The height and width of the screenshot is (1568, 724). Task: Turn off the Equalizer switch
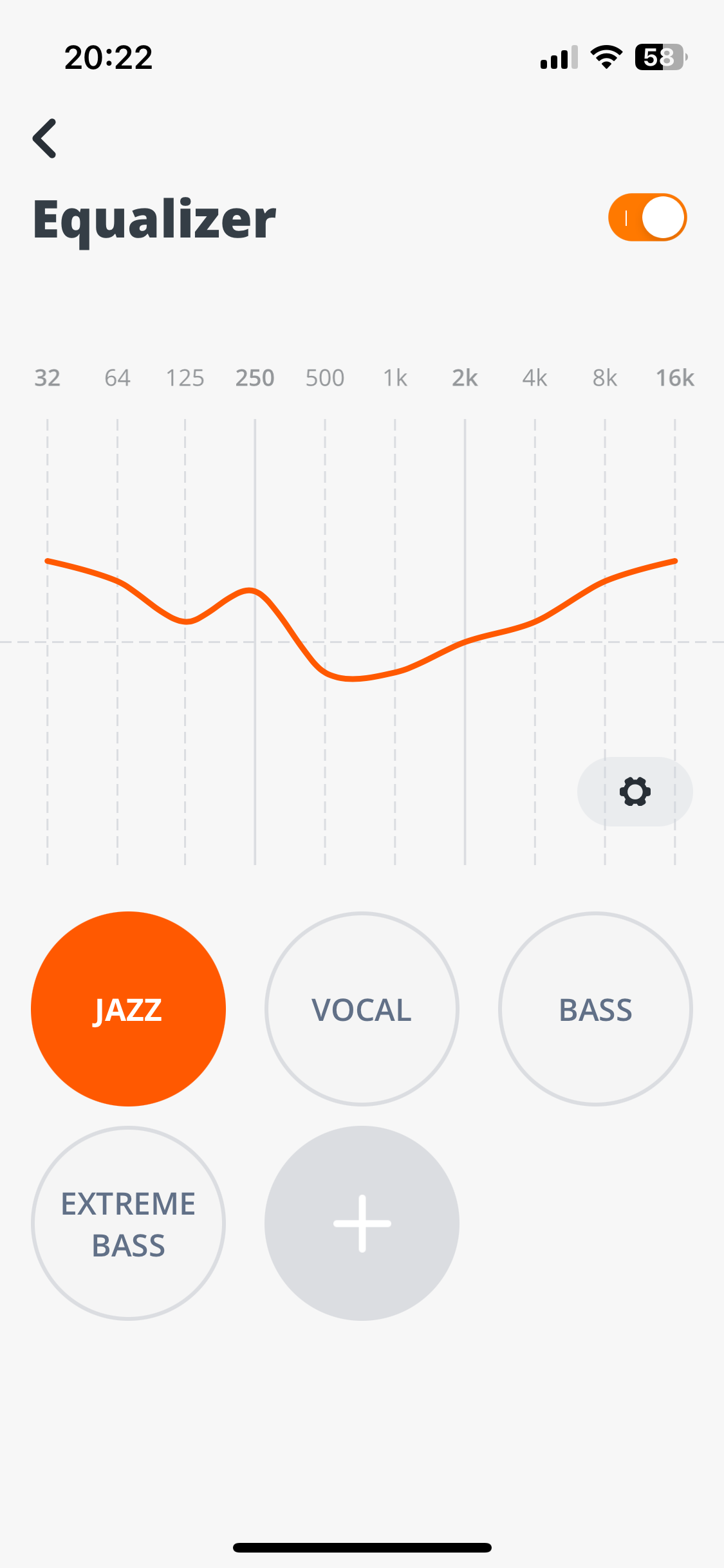[x=647, y=218]
